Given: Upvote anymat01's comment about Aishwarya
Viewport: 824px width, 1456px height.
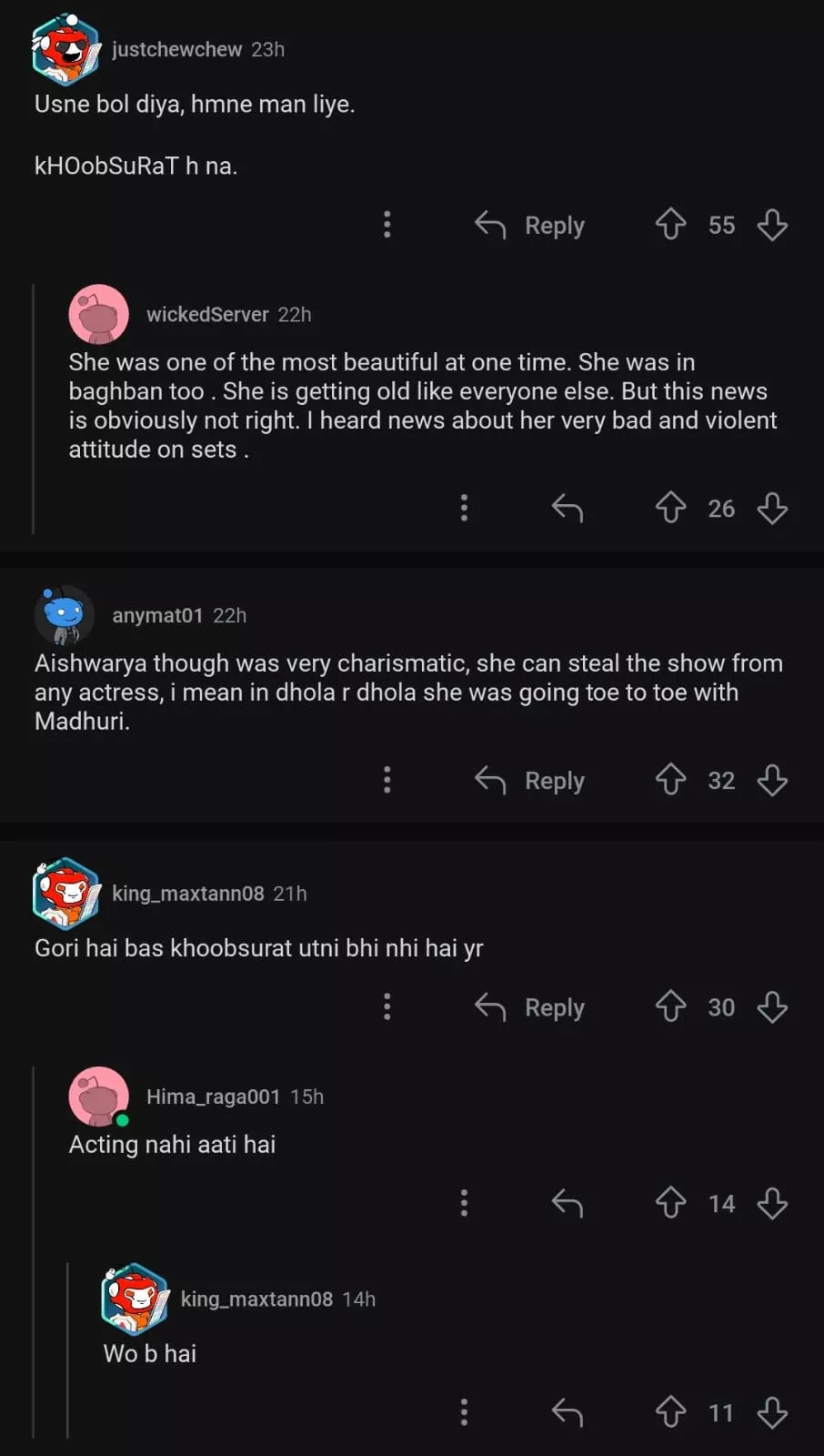Looking at the screenshot, I should (671, 780).
